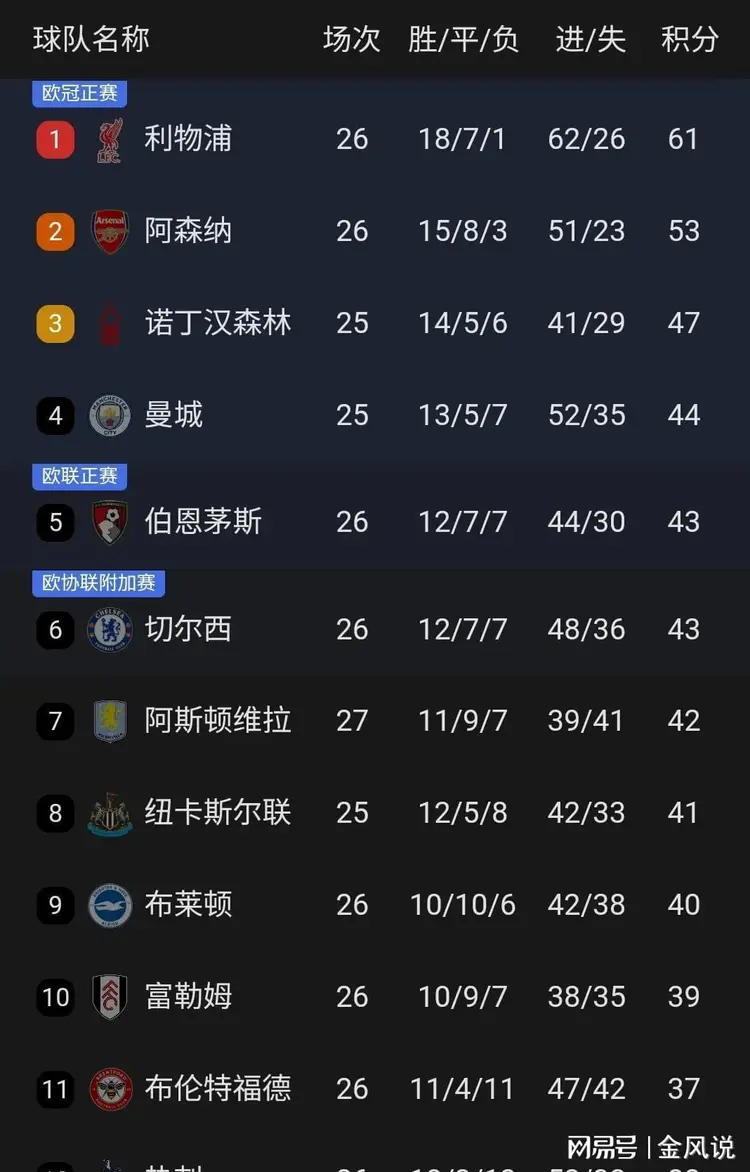Click the Fulham club crest
The height and width of the screenshot is (1172, 750).
[109, 997]
